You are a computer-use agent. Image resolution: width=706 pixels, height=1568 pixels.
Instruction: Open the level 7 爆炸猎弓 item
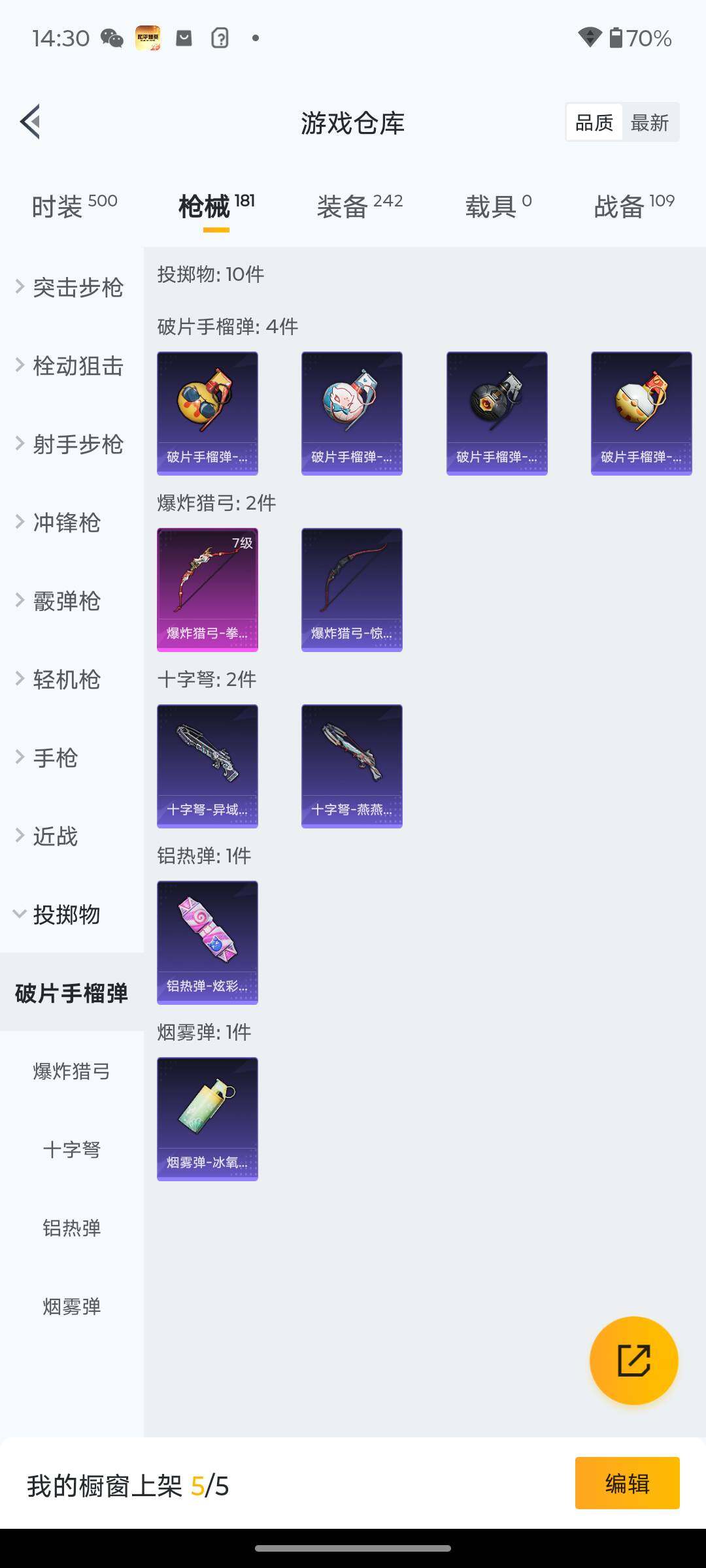207,589
